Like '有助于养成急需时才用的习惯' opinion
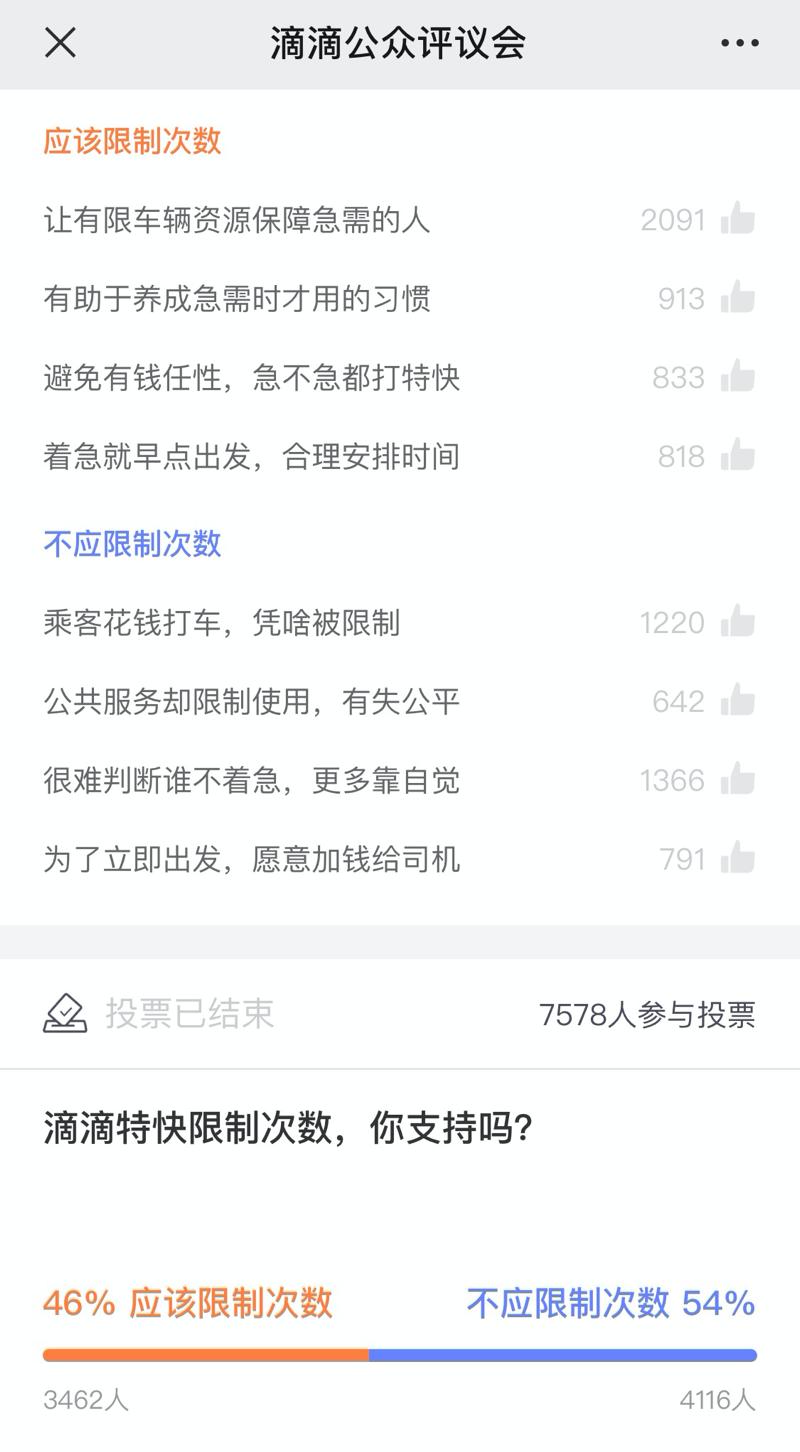The width and height of the screenshot is (800, 1452). tap(738, 298)
